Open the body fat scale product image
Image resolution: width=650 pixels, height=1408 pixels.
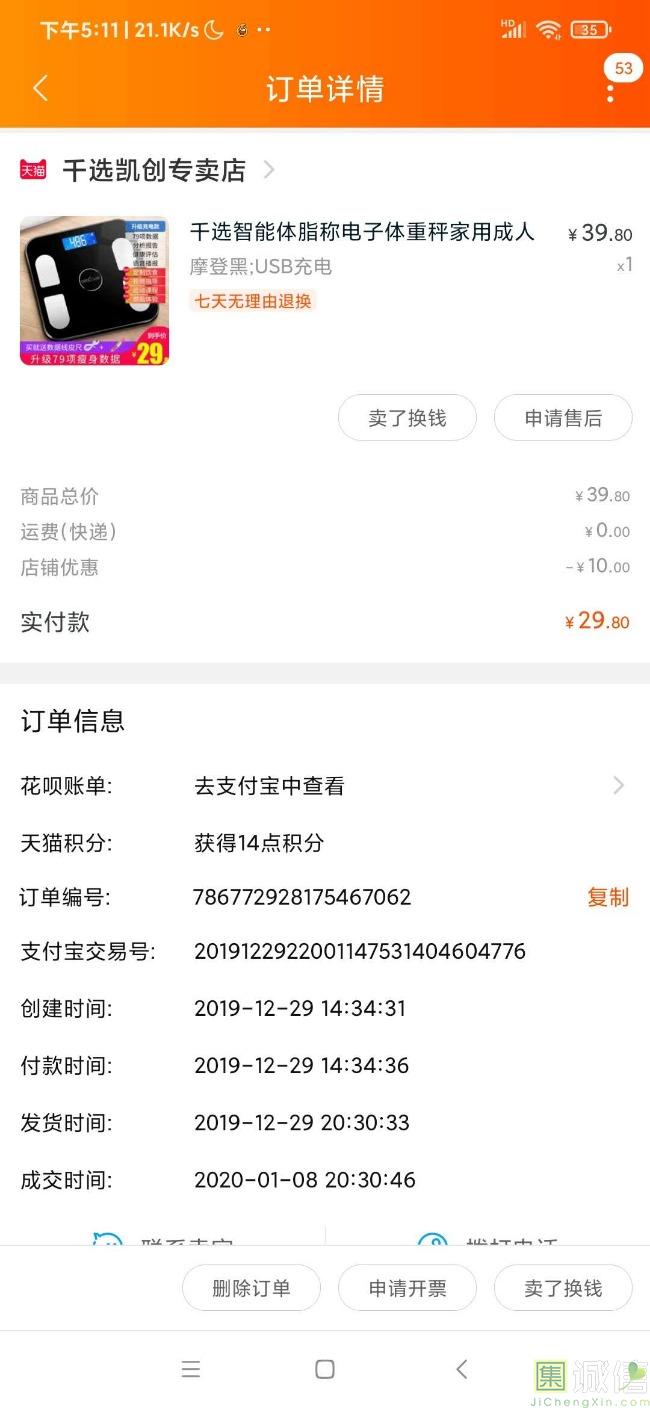click(x=94, y=290)
